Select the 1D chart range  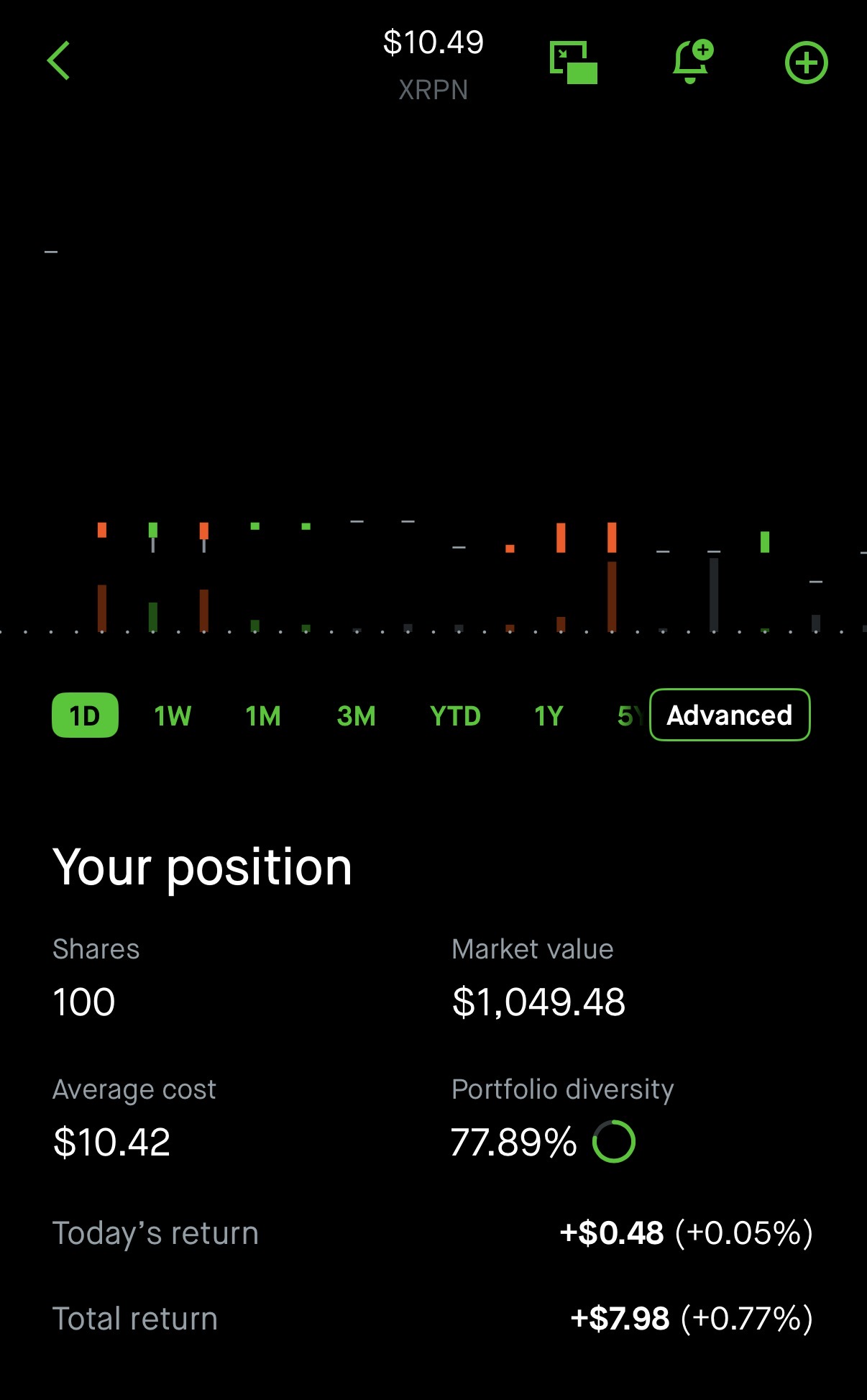click(x=85, y=715)
